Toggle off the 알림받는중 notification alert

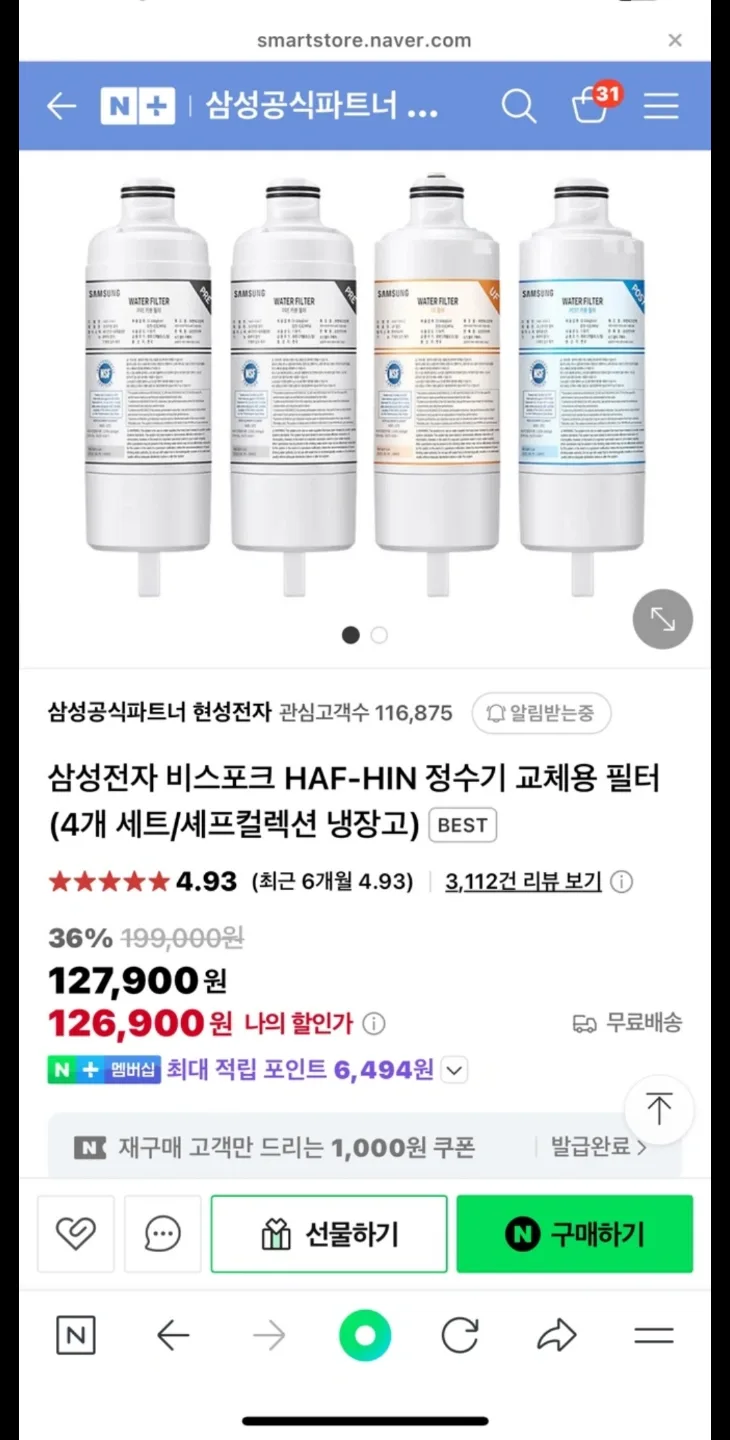(x=541, y=713)
